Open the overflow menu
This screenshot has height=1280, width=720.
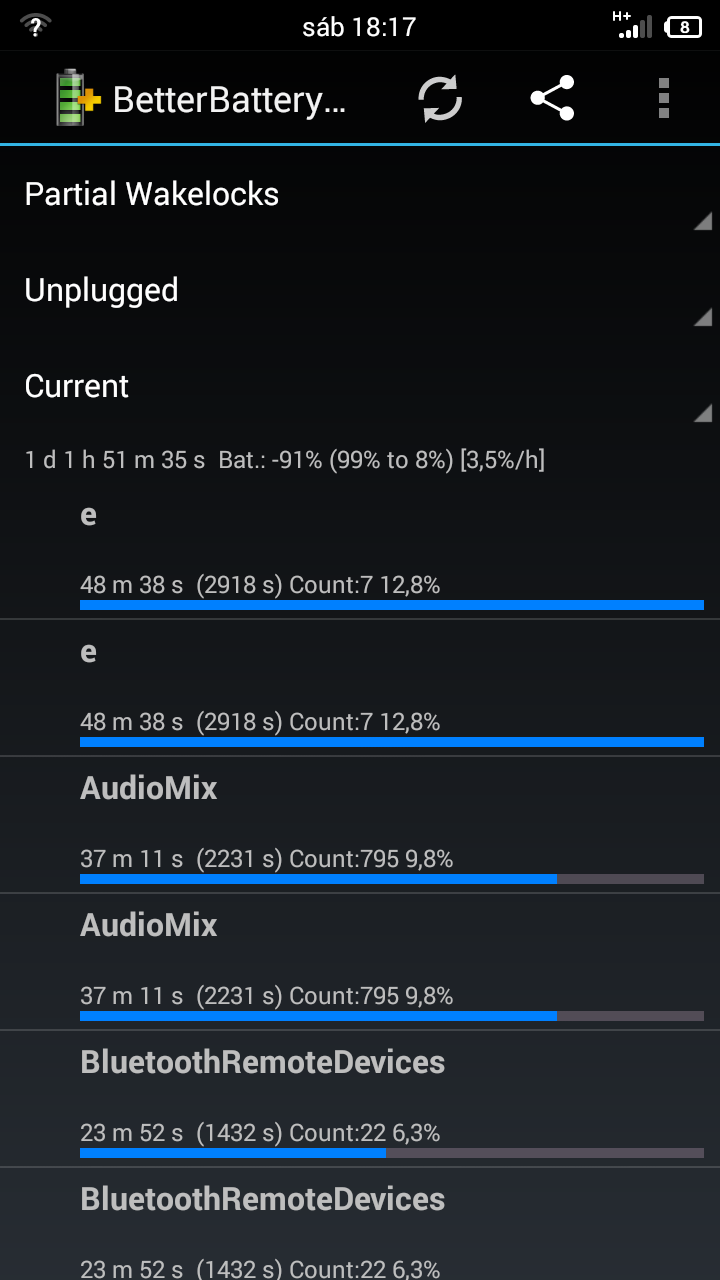(x=664, y=99)
